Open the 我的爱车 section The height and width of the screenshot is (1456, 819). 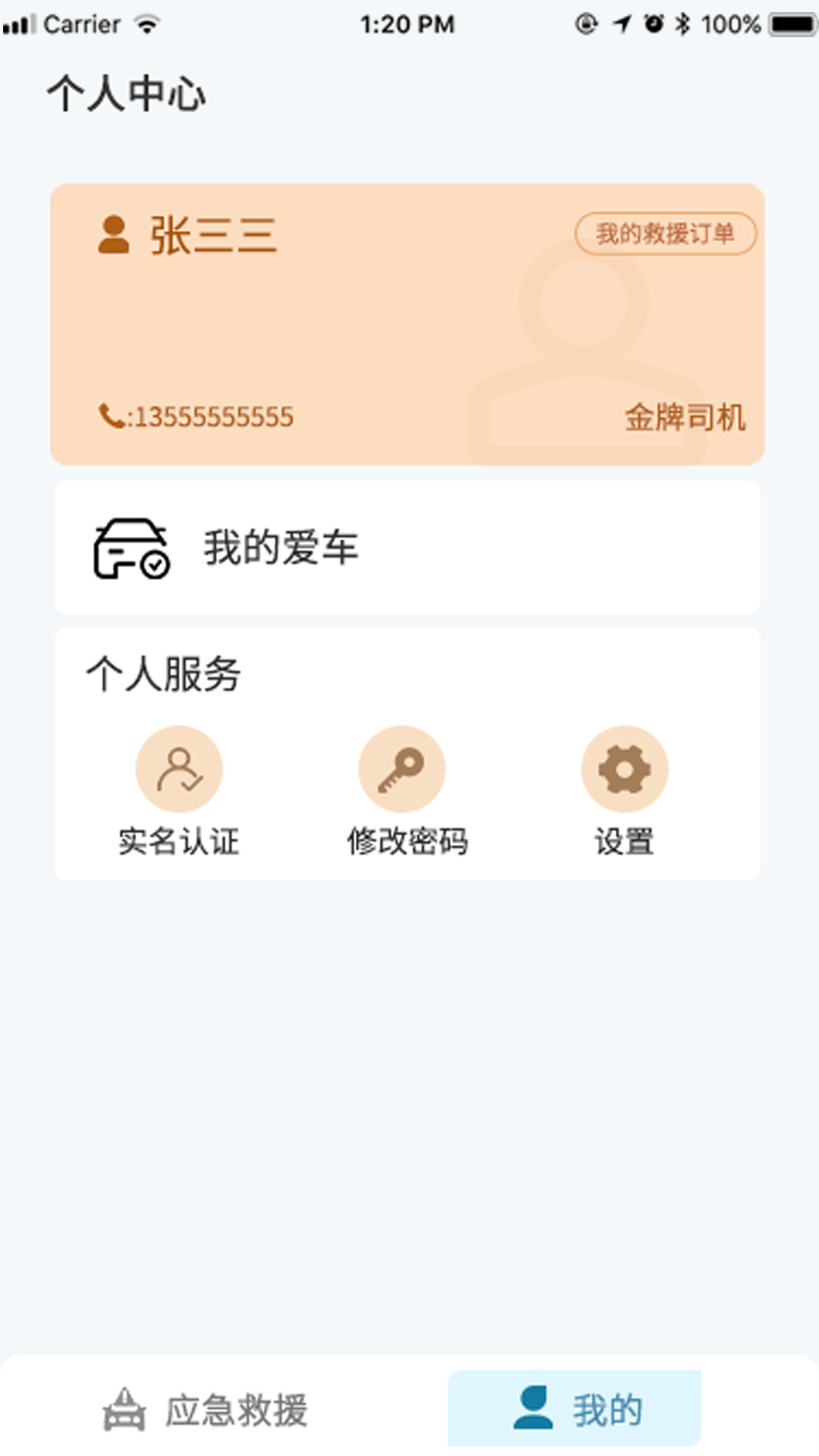281,549
